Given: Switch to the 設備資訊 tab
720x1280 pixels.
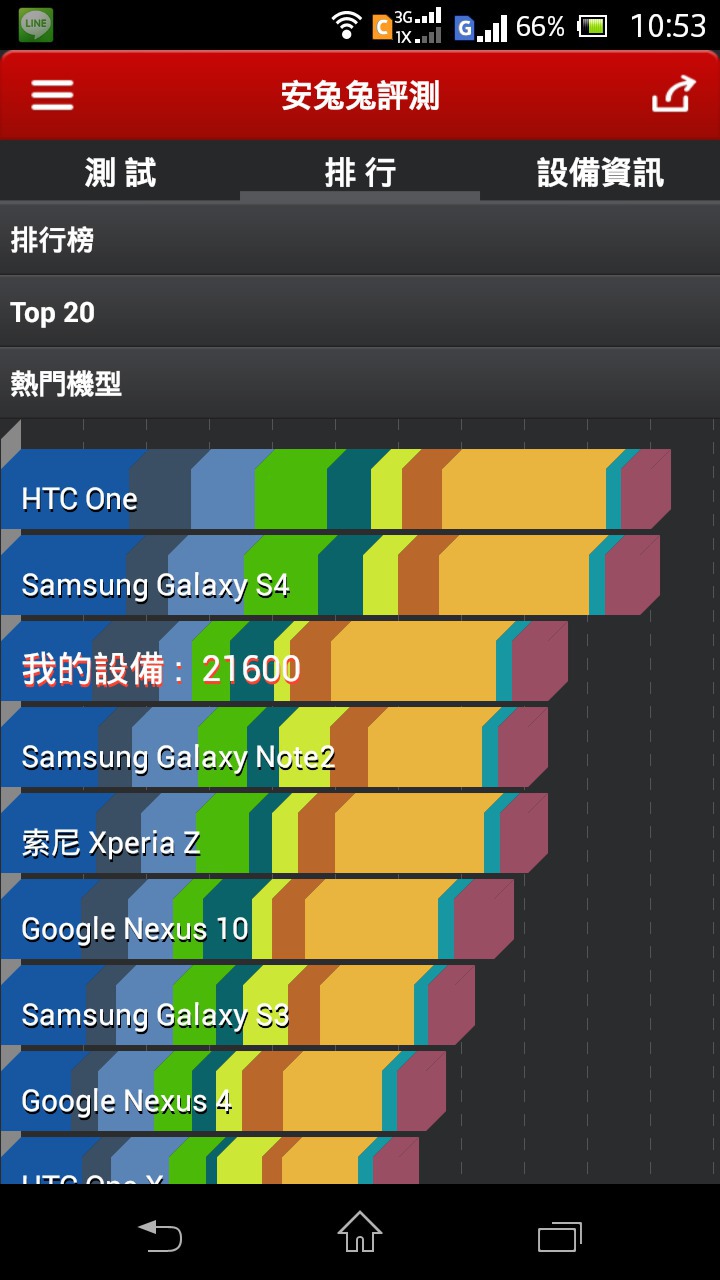Looking at the screenshot, I should [x=600, y=172].
